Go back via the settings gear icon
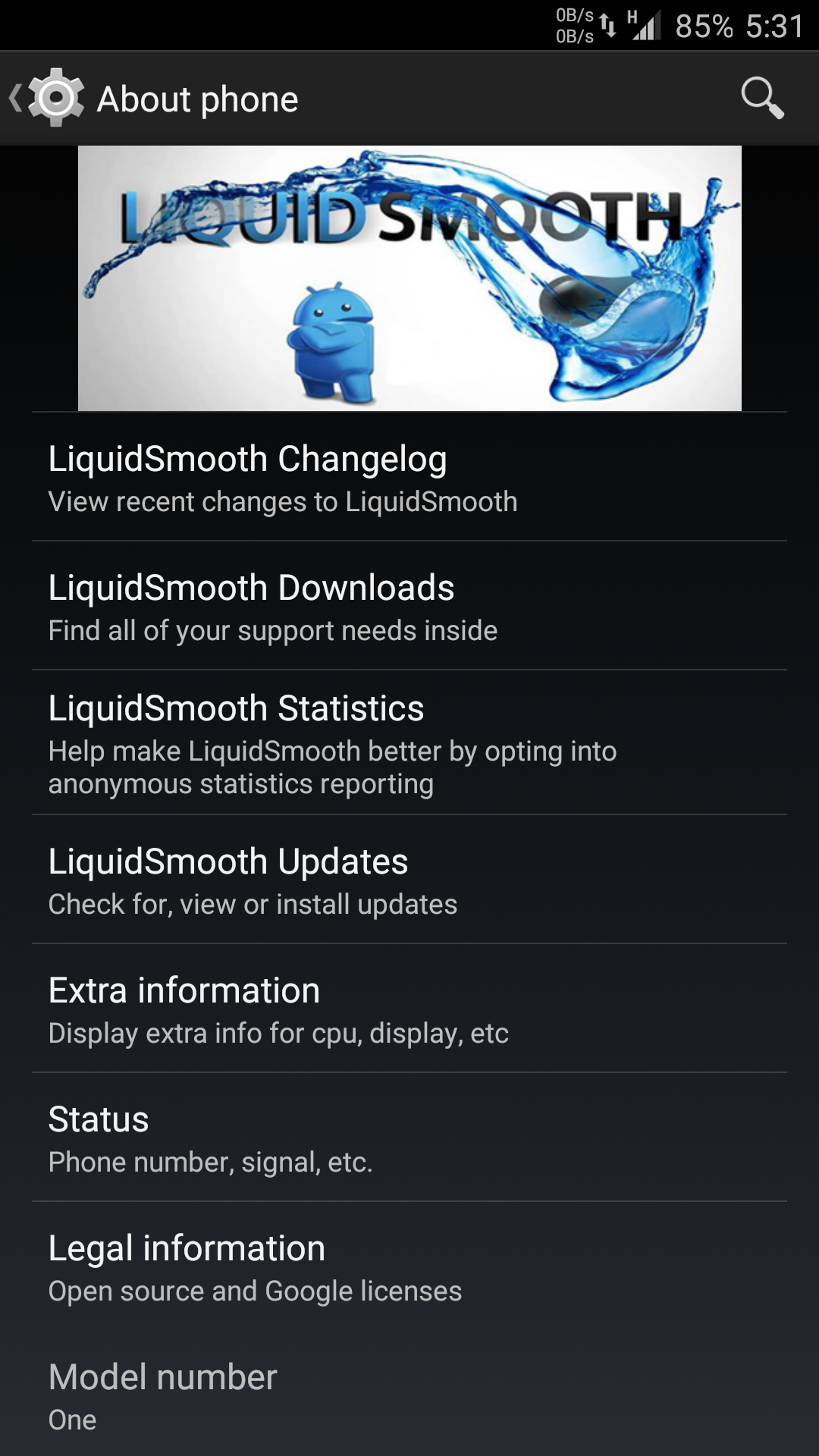 47,99
